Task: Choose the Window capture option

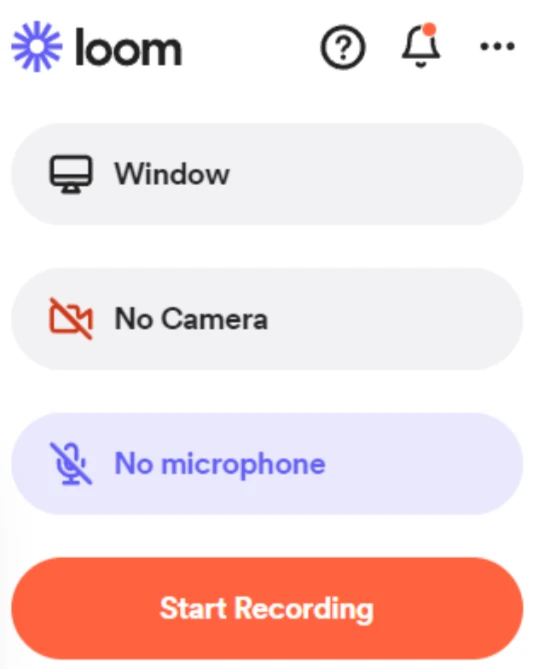Action: [x=267, y=174]
